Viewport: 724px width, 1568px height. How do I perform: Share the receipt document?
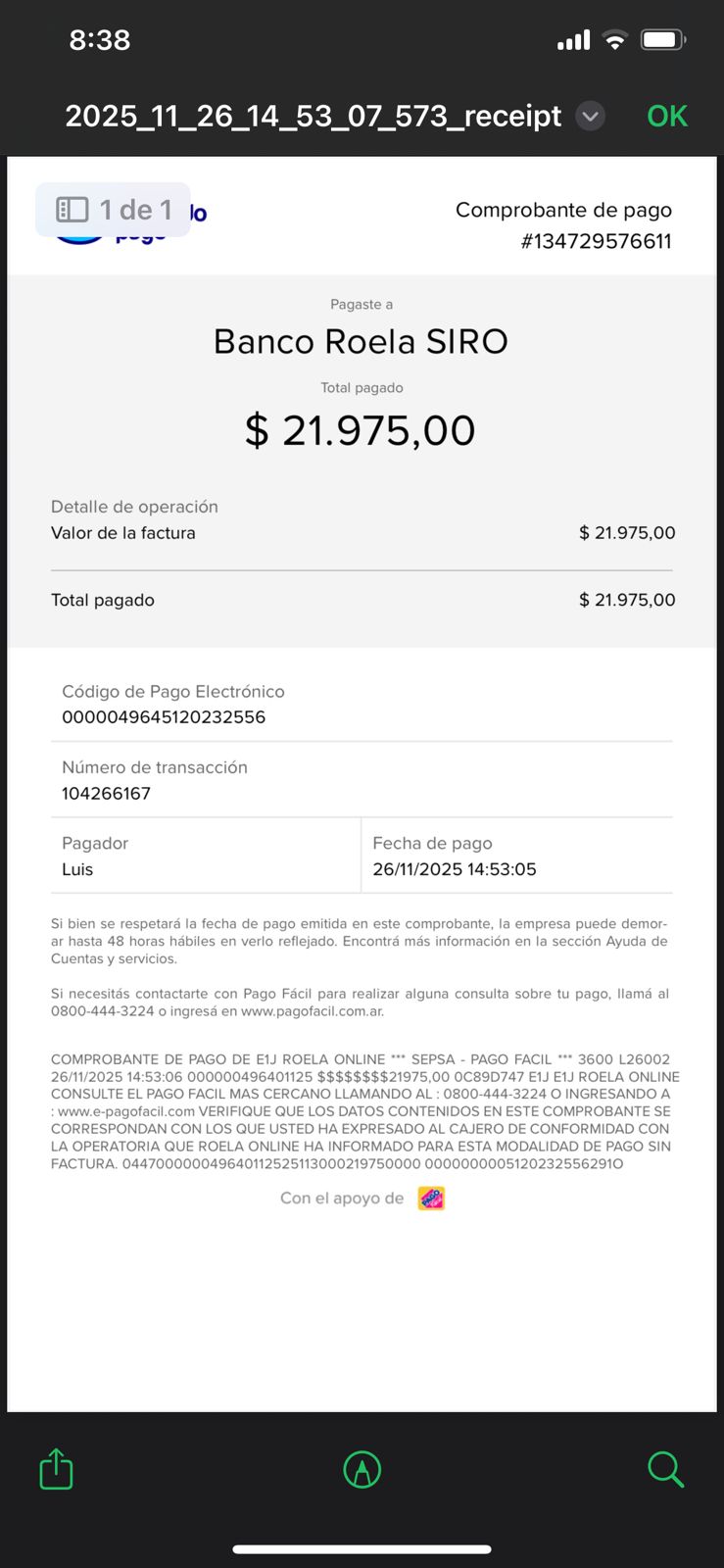(56, 1469)
